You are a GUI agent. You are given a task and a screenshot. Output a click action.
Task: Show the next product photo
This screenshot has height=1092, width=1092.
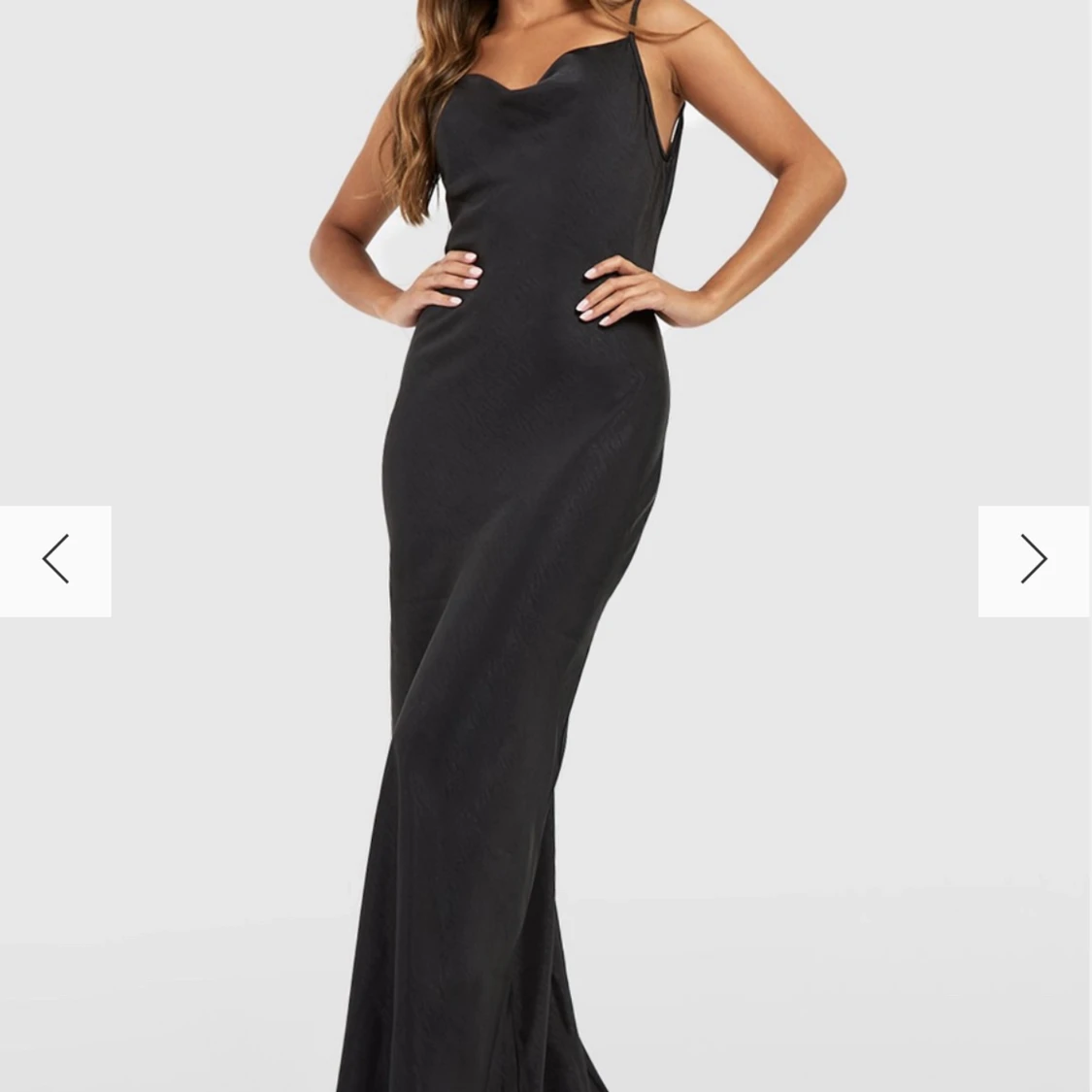click(x=1033, y=560)
